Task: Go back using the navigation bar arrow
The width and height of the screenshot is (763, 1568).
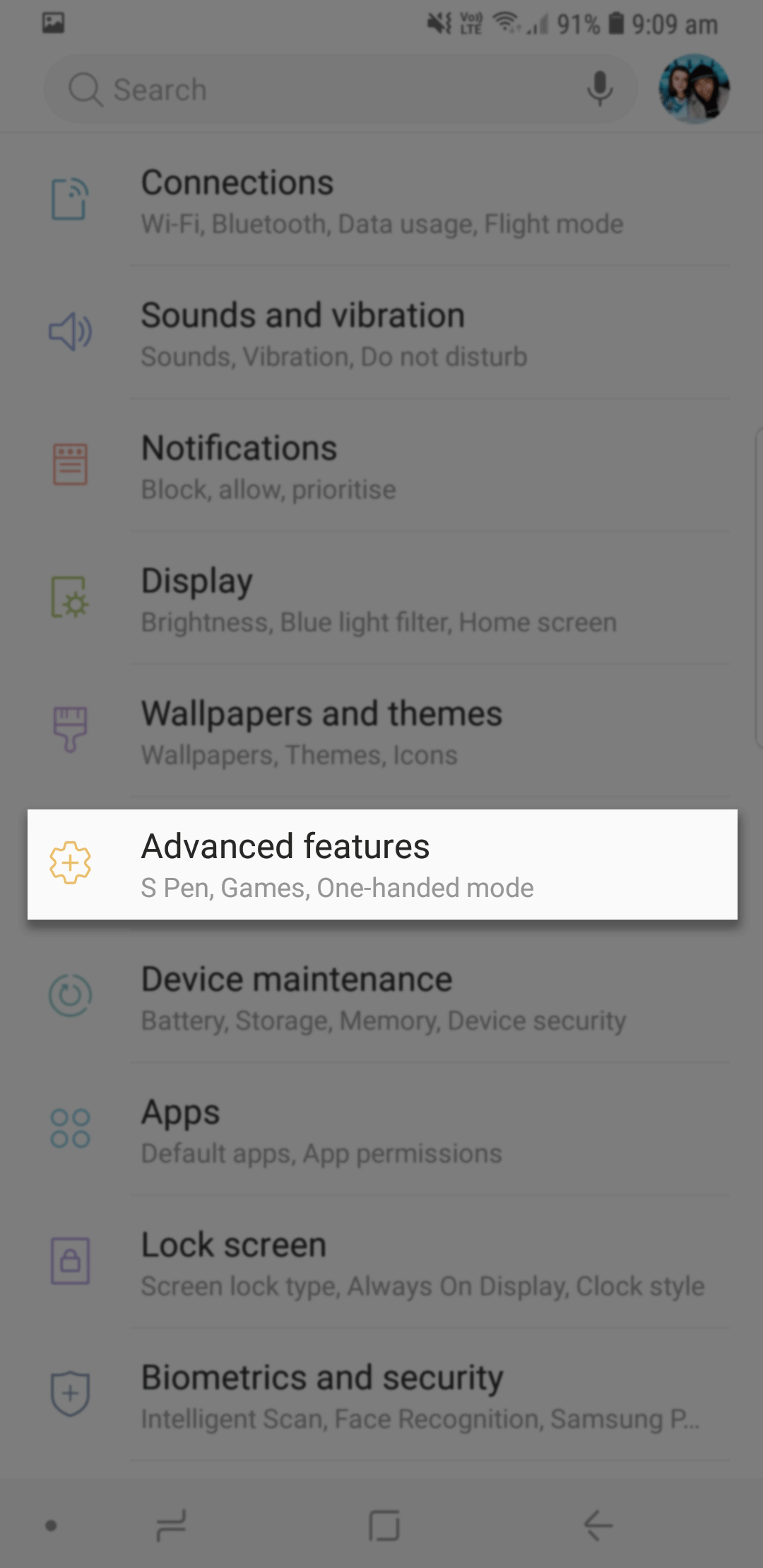Action: coord(598,1526)
